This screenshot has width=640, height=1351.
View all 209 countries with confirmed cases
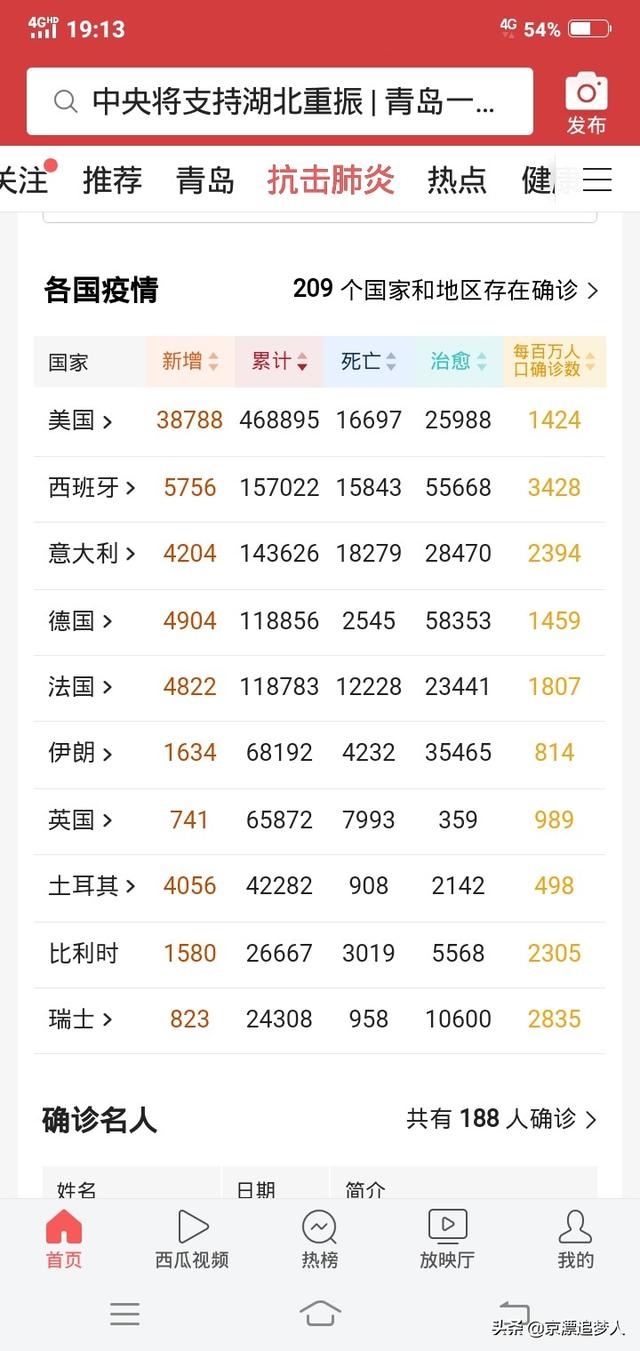pos(445,290)
